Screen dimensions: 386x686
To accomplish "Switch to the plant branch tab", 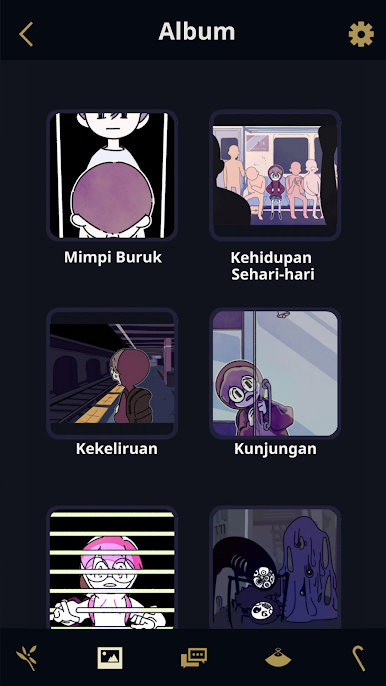I will [x=27, y=658].
